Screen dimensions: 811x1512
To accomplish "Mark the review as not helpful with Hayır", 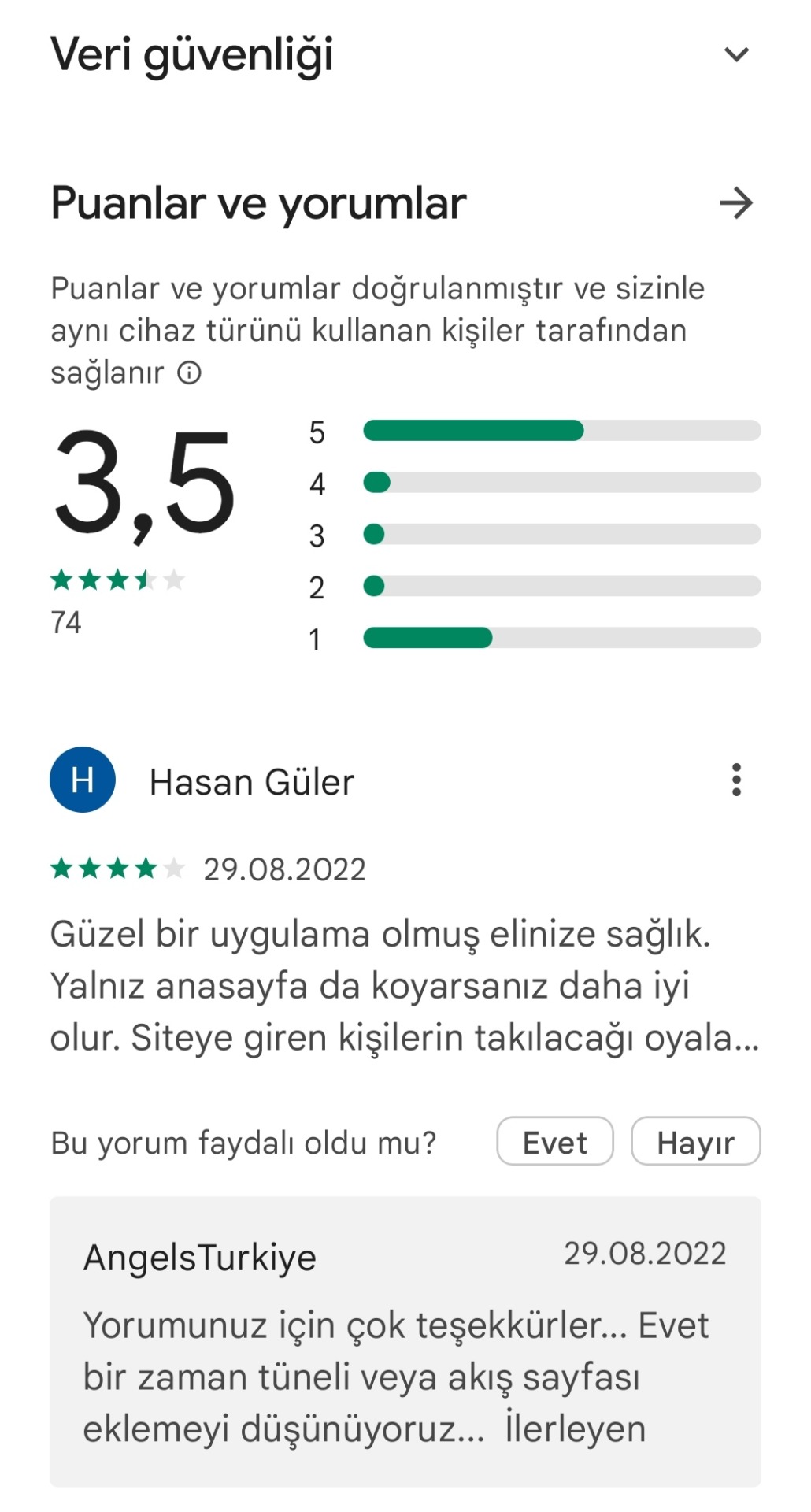I will (696, 1141).
